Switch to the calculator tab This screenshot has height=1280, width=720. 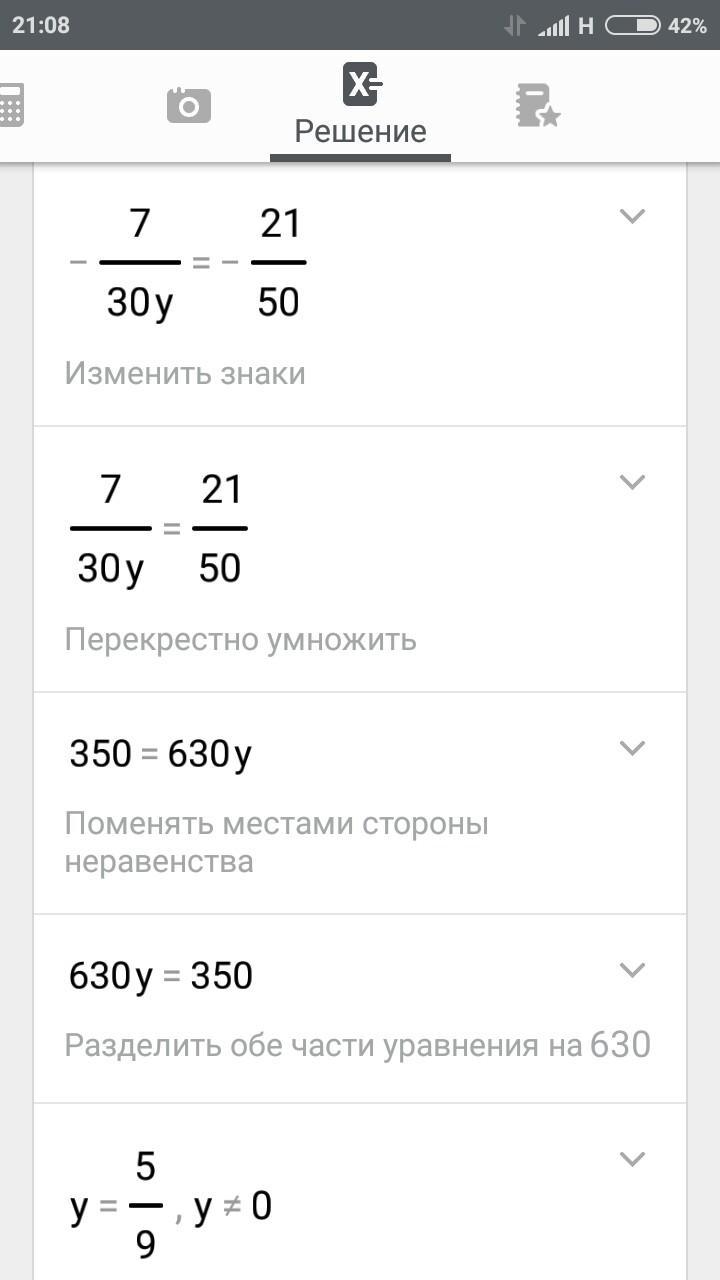(x=12, y=105)
